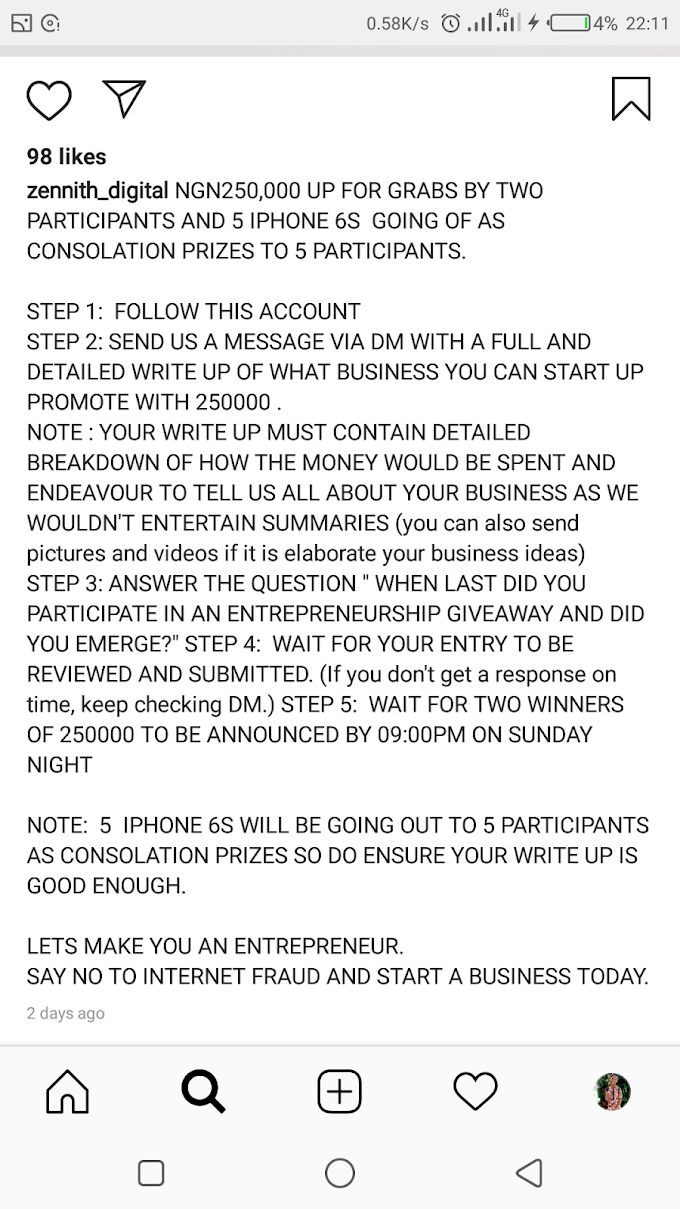View the 98 likes list
The image size is (680, 1209).
point(66,157)
